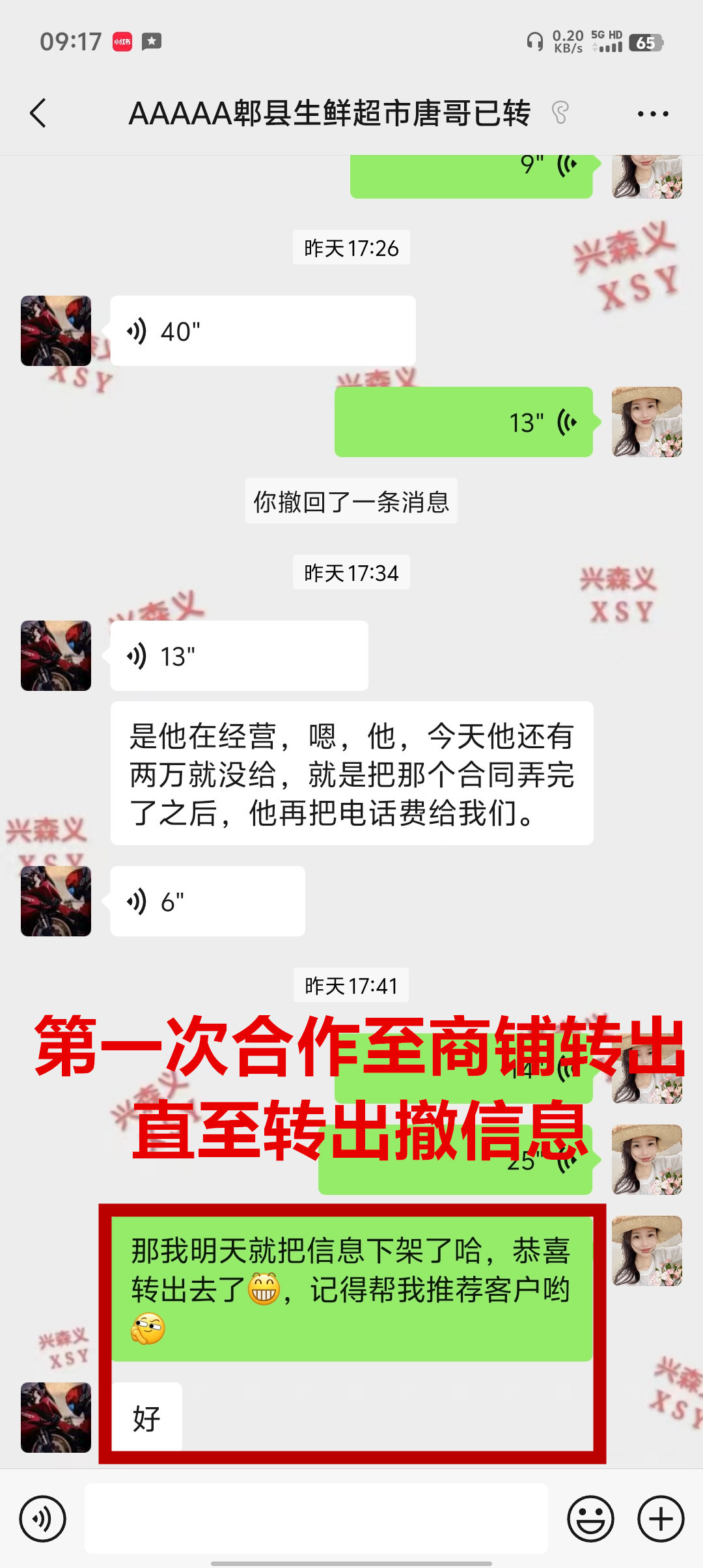
Task: Open the plus attachments menu
Action: 661,1519
